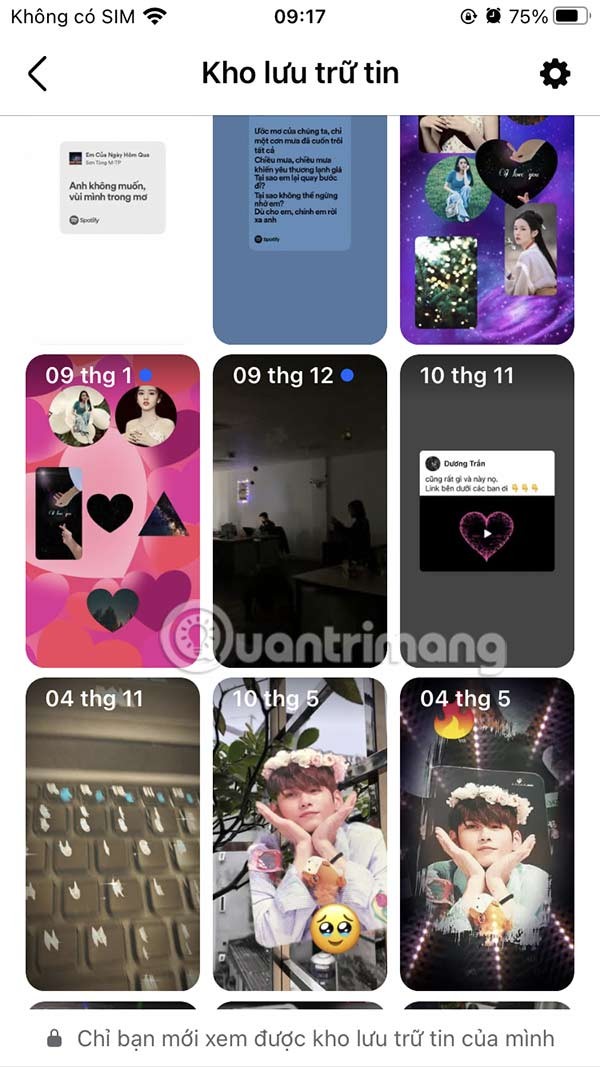This screenshot has width=600, height=1067.
Task: View the story dated 10 thg 5
Action: [x=299, y=833]
